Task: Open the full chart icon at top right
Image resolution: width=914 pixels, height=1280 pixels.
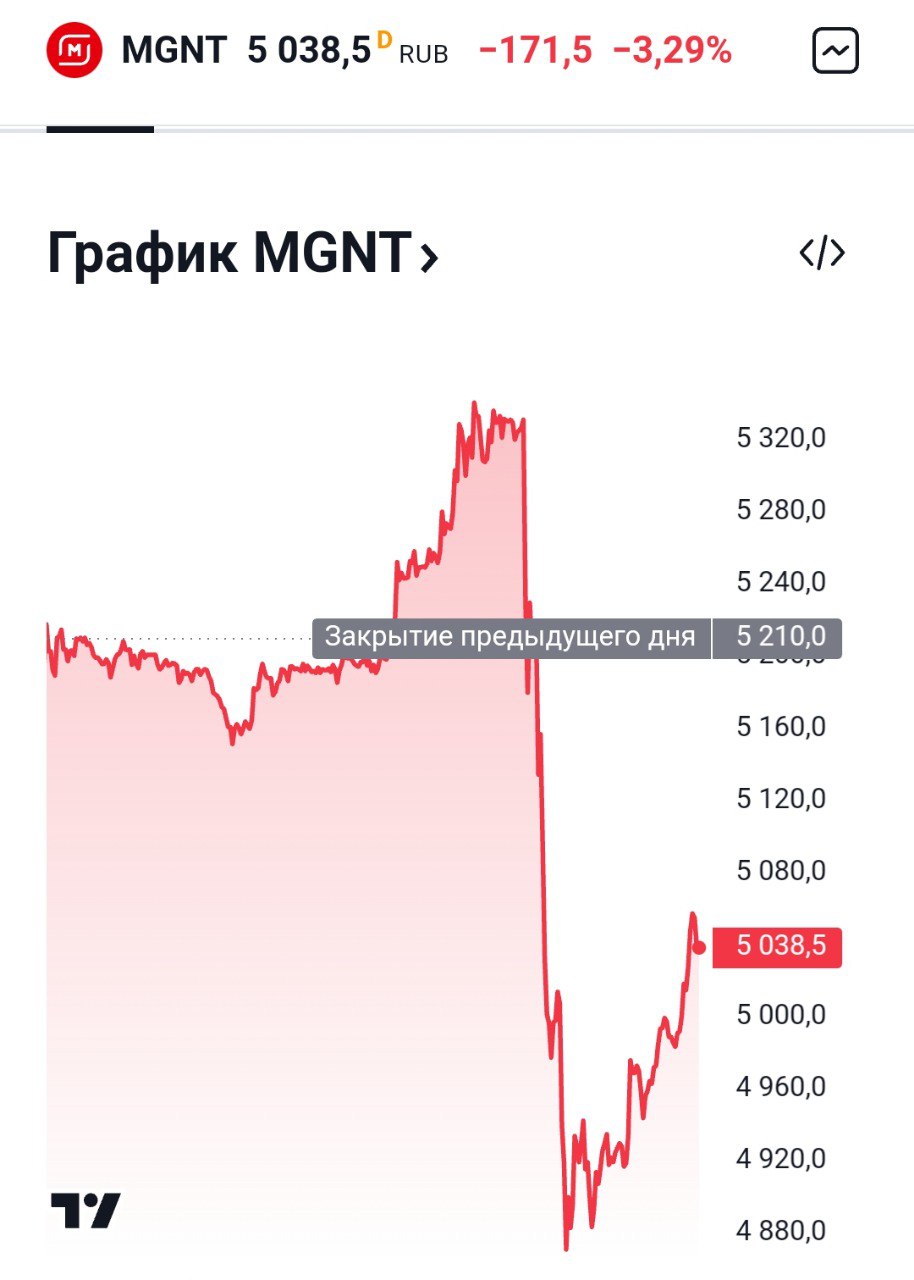Action: (836, 51)
